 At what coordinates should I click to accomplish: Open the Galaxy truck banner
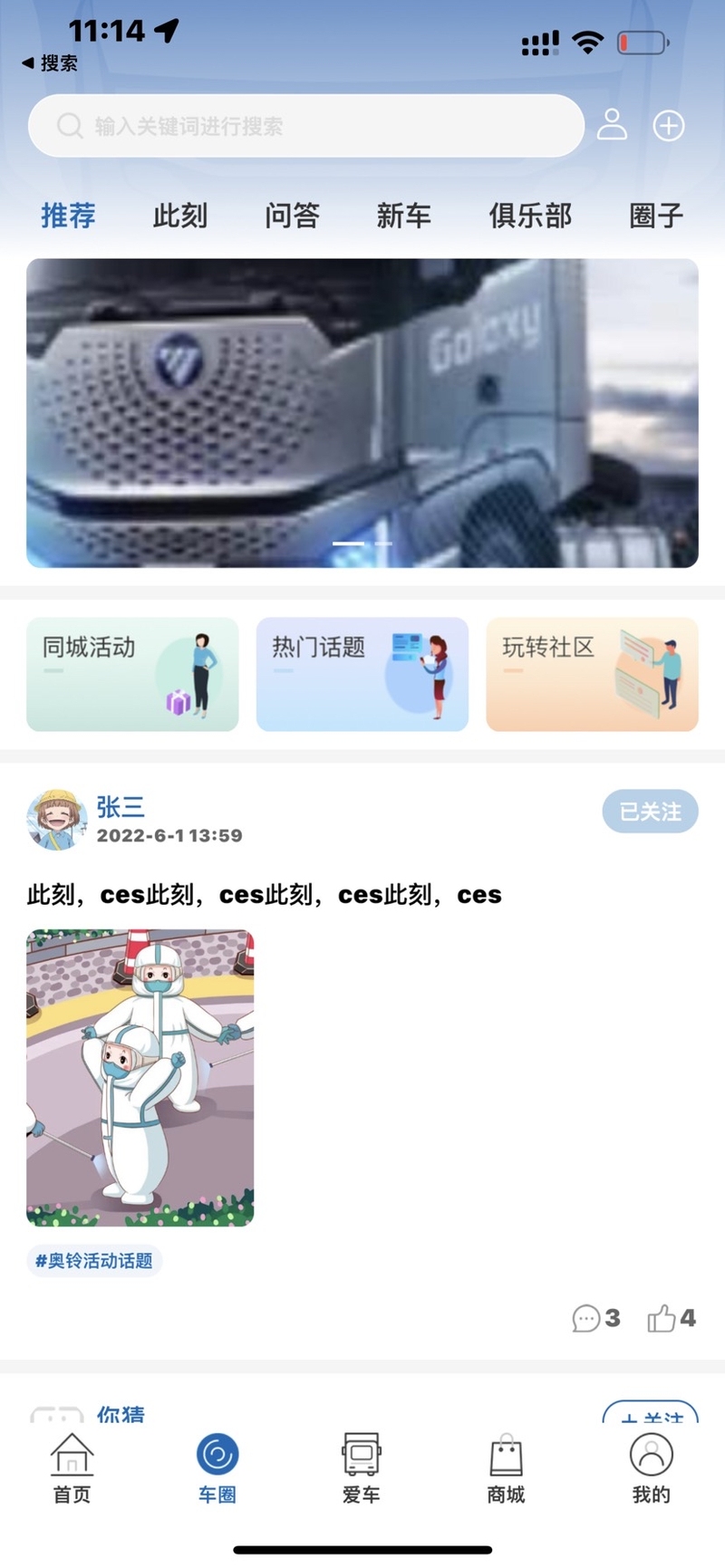click(362, 413)
